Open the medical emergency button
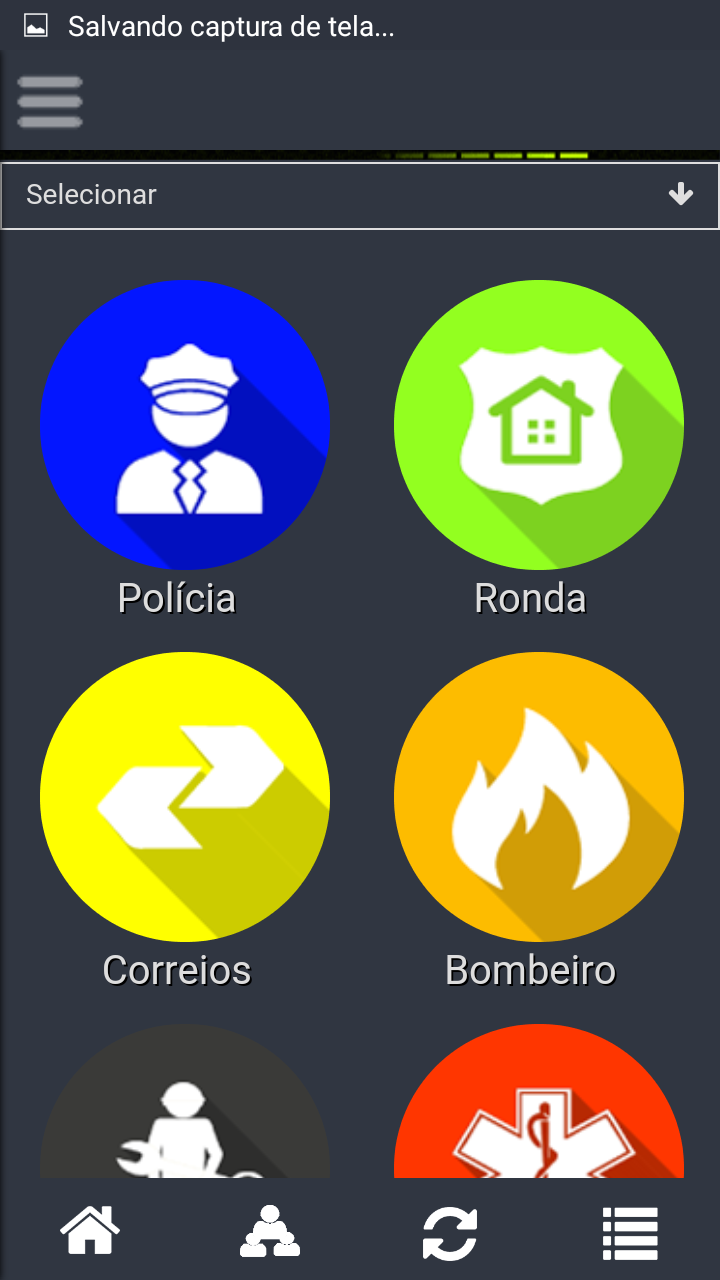This screenshot has width=720, height=1280. point(539,1110)
